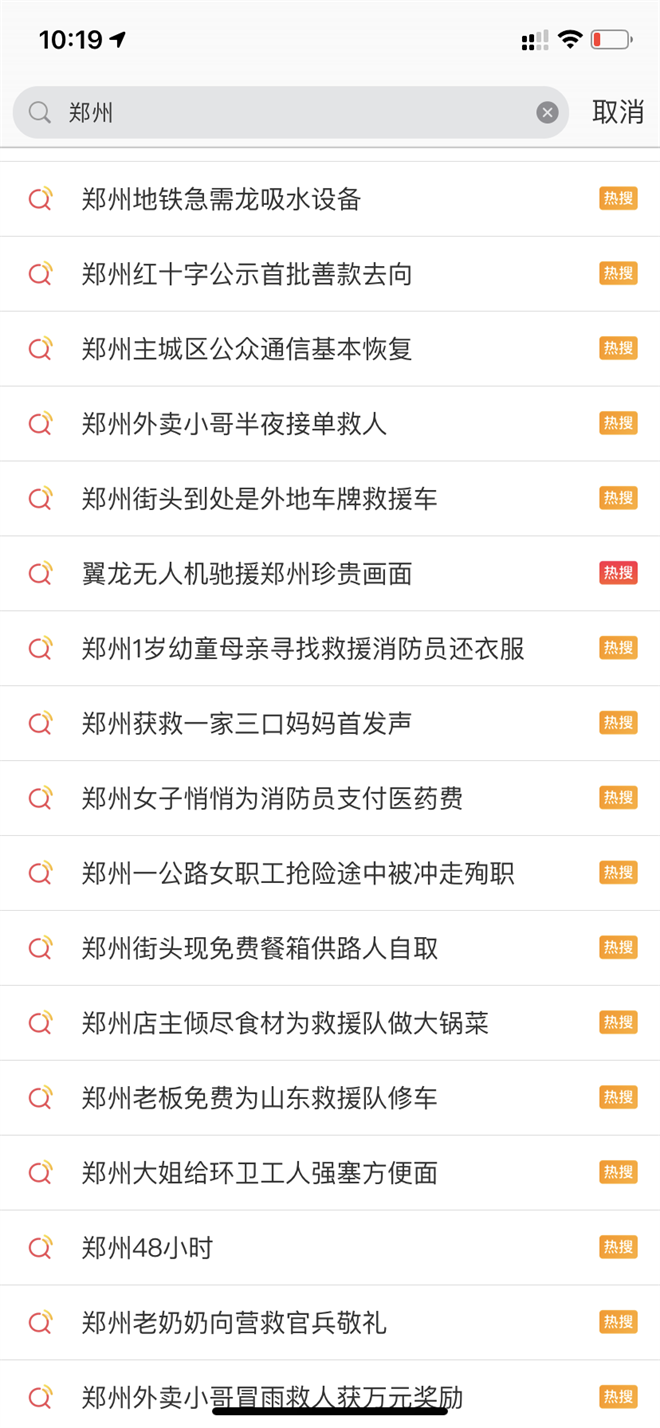Tap suggestion 郑州获救一家三口妈妈首发声
The image size is (660, 1428).
(x=330, y=724)
